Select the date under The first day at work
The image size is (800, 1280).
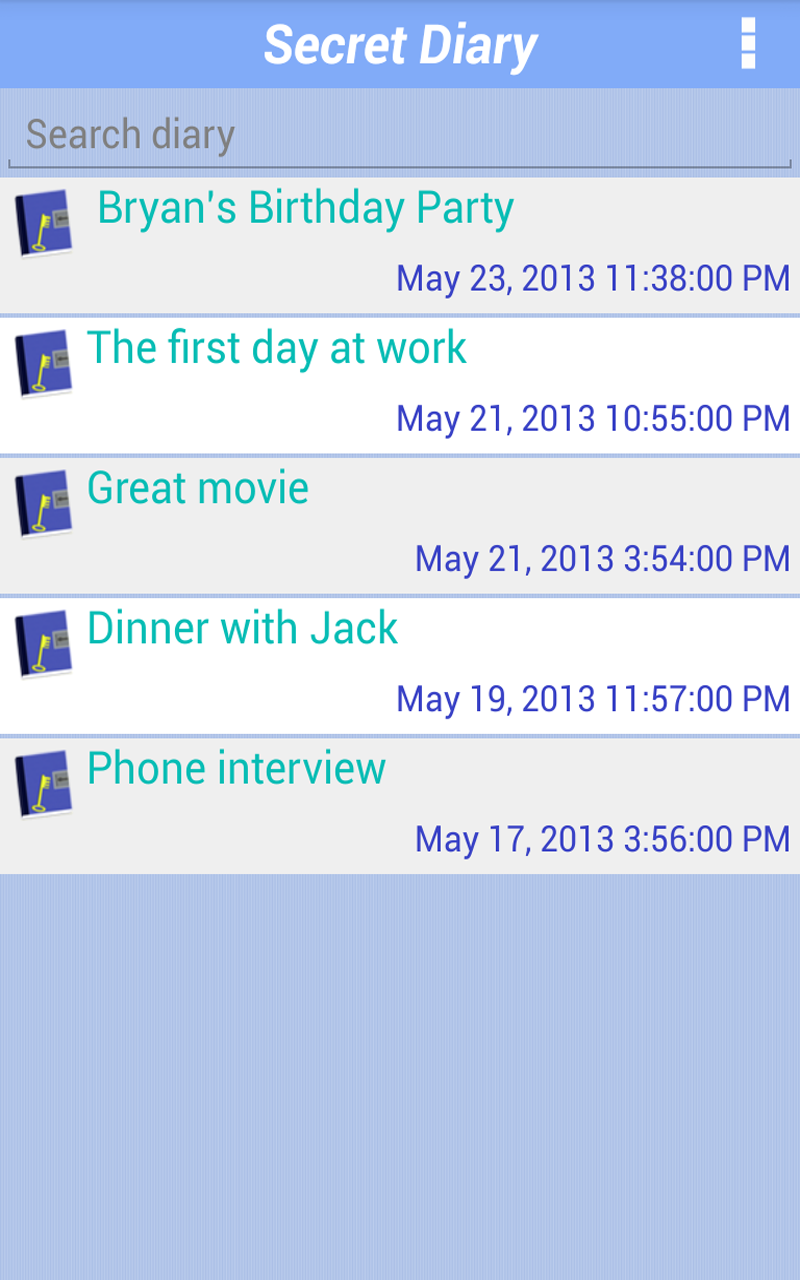[590, 418]
